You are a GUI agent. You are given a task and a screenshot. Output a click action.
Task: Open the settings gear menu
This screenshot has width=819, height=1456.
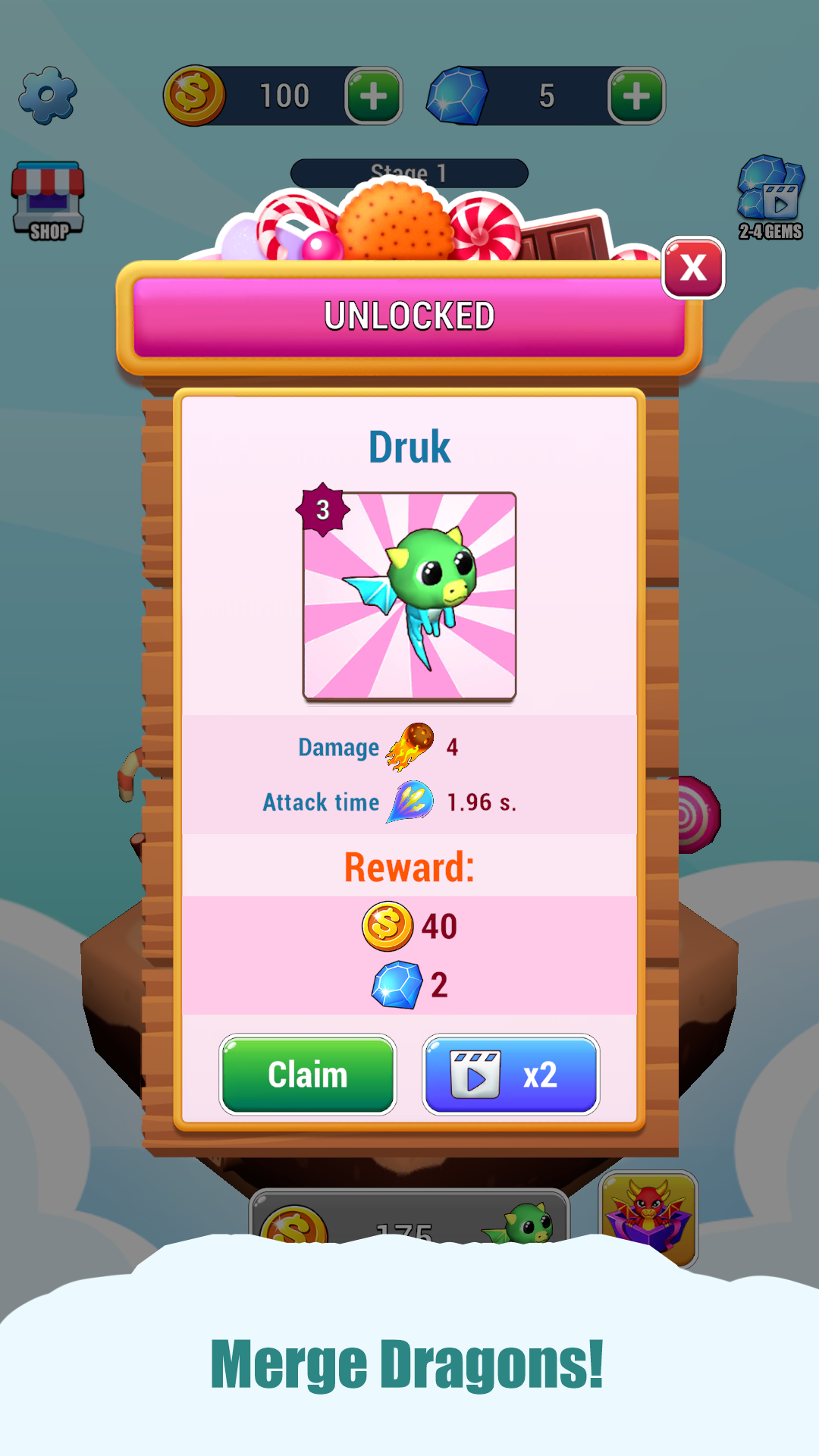[47, 96]
